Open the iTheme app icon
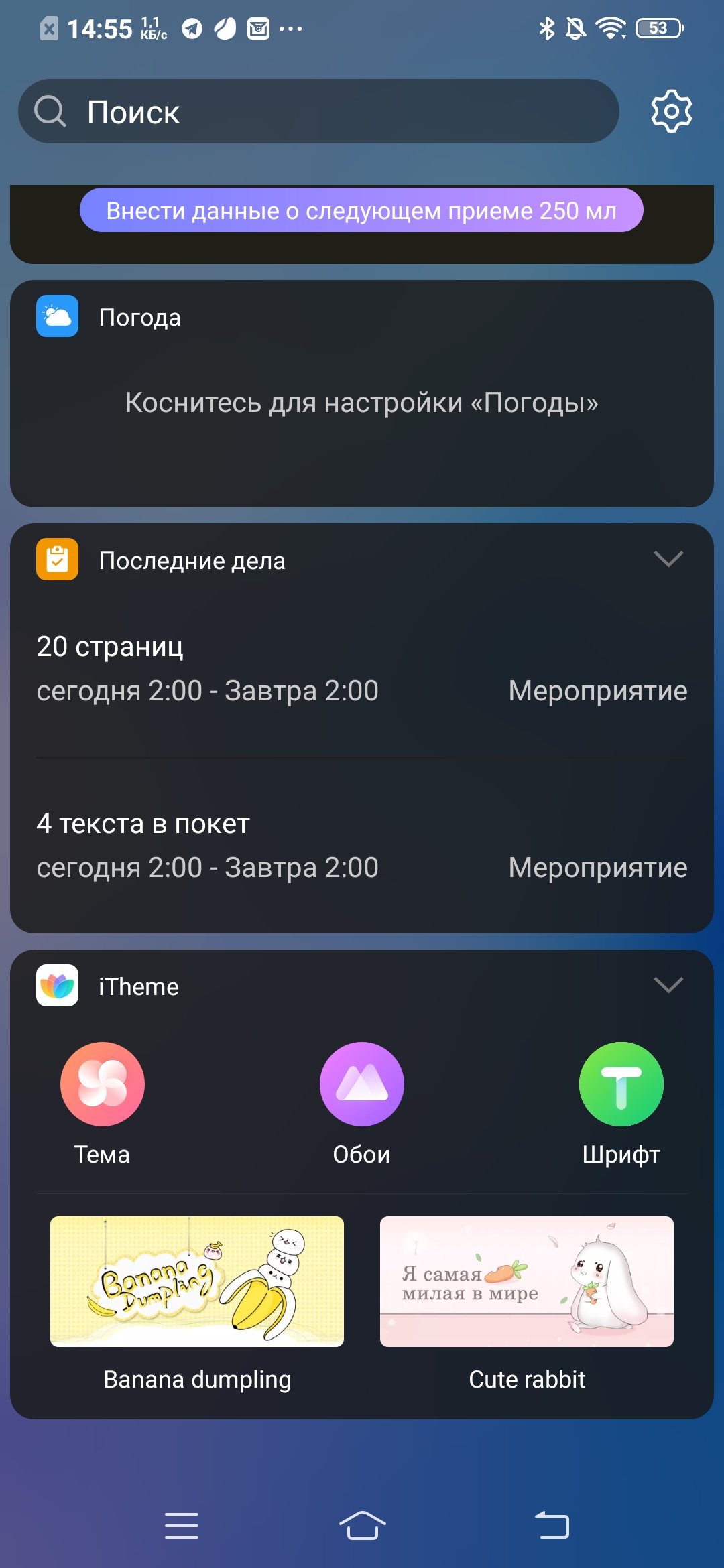The image size is (724, 1568). click(57, 986)
